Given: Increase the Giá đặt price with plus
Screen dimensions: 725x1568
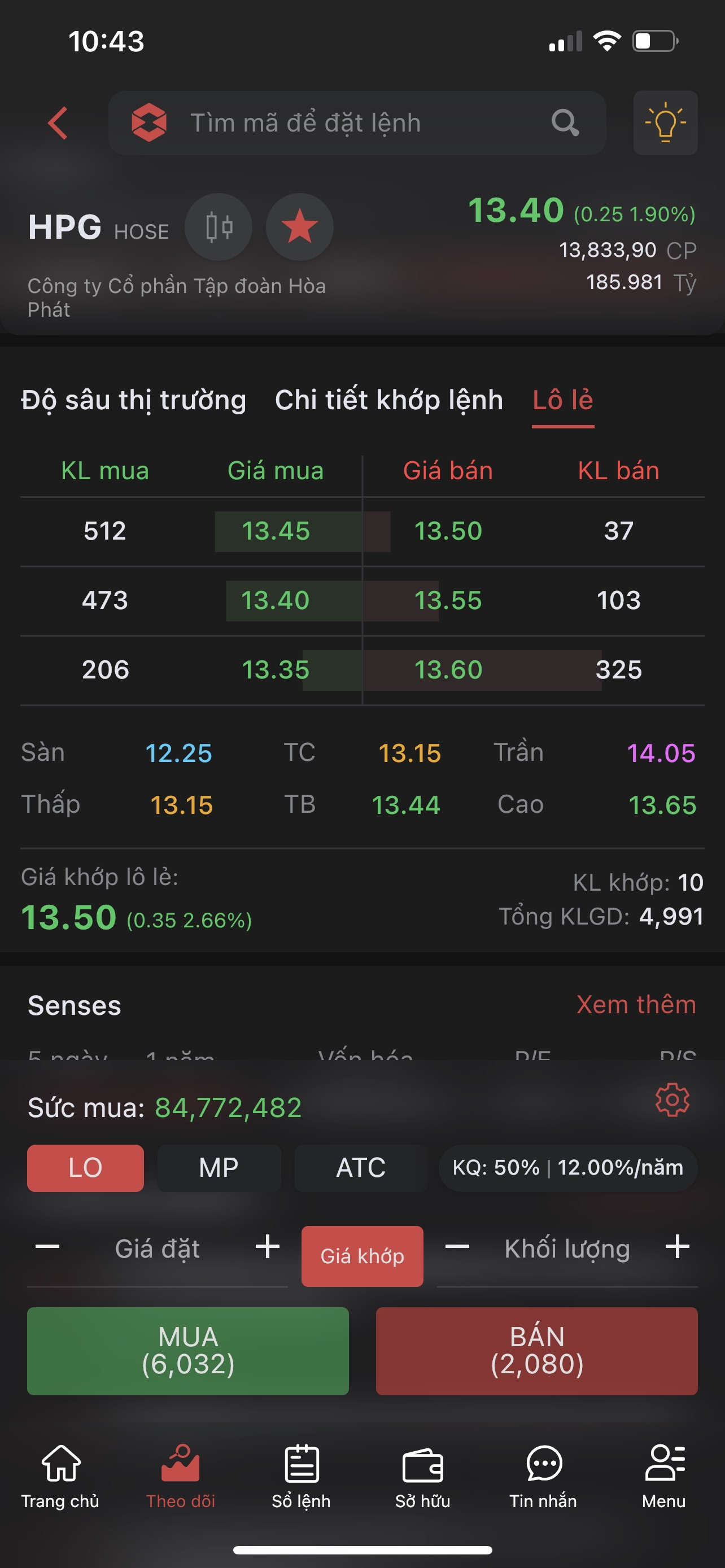Looking at the screenshot, I should point(267,1247).
